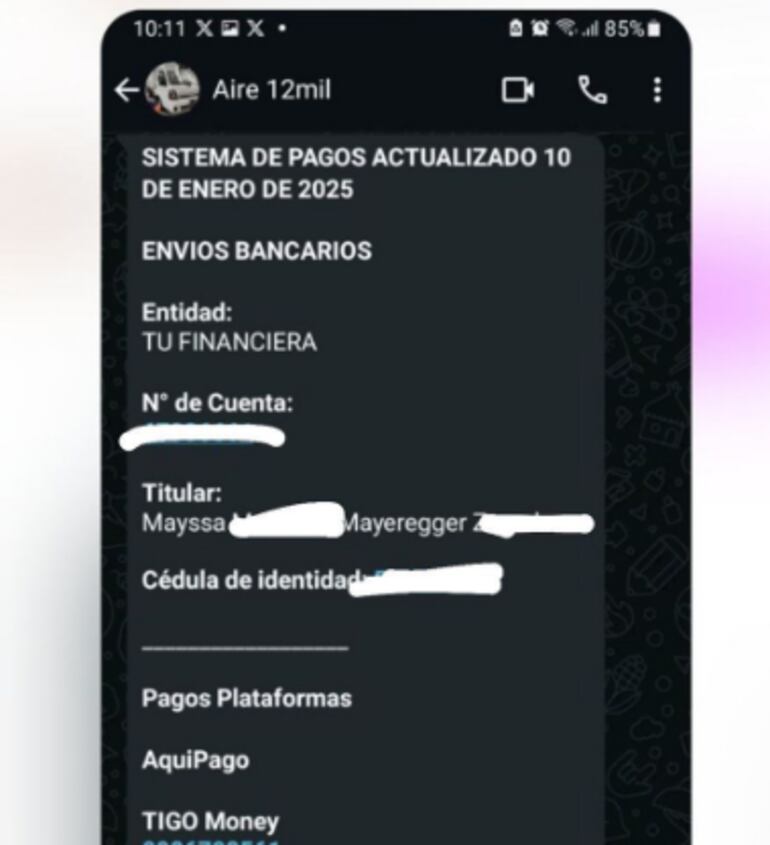This screenshot has height=845, width=770.
Task: Open the chat overflow menu
Action: [x=656, y=90]
